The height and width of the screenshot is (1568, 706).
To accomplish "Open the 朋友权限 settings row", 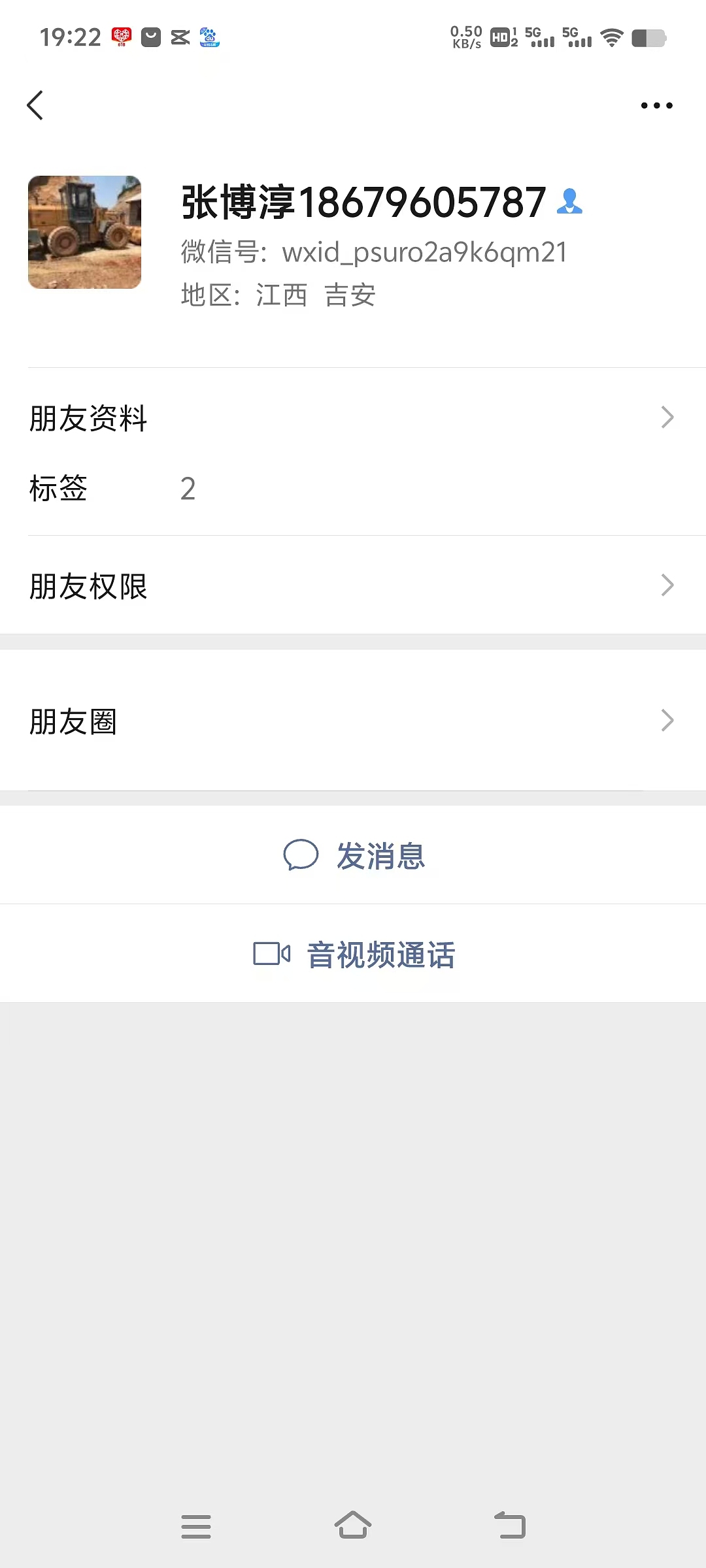I will click(x=353, y=585).
